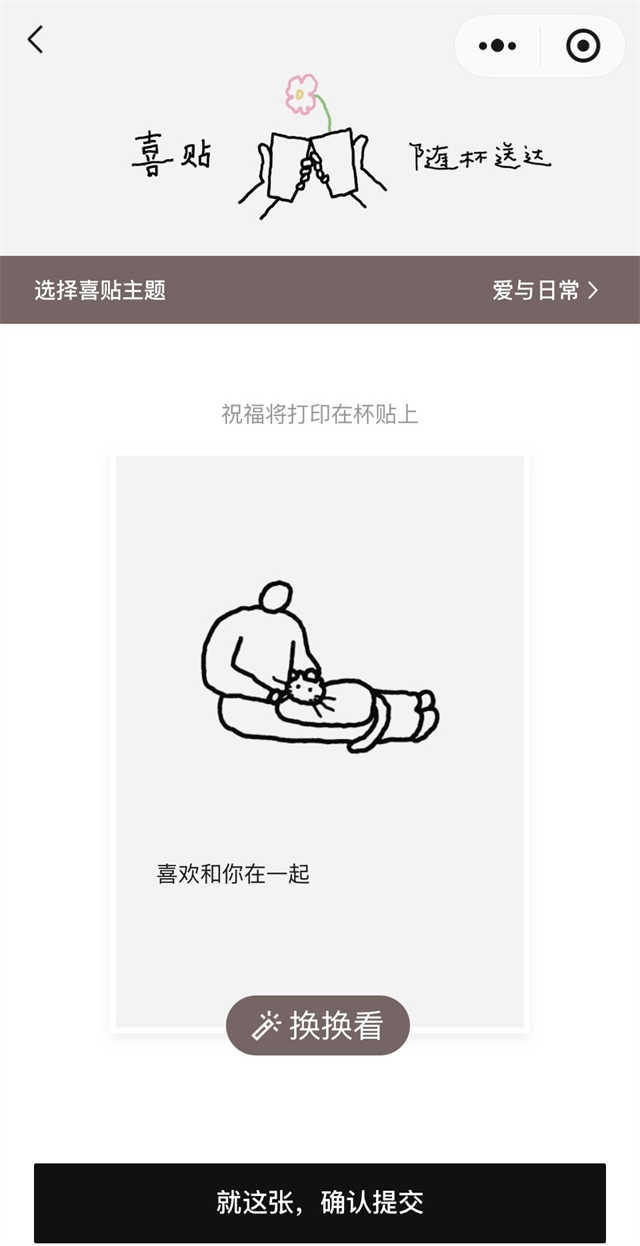The height and width of the screenshot is (1246, 640).
Task: Confirm with 就这张，确认提交
Action: tap(320, 1202)
